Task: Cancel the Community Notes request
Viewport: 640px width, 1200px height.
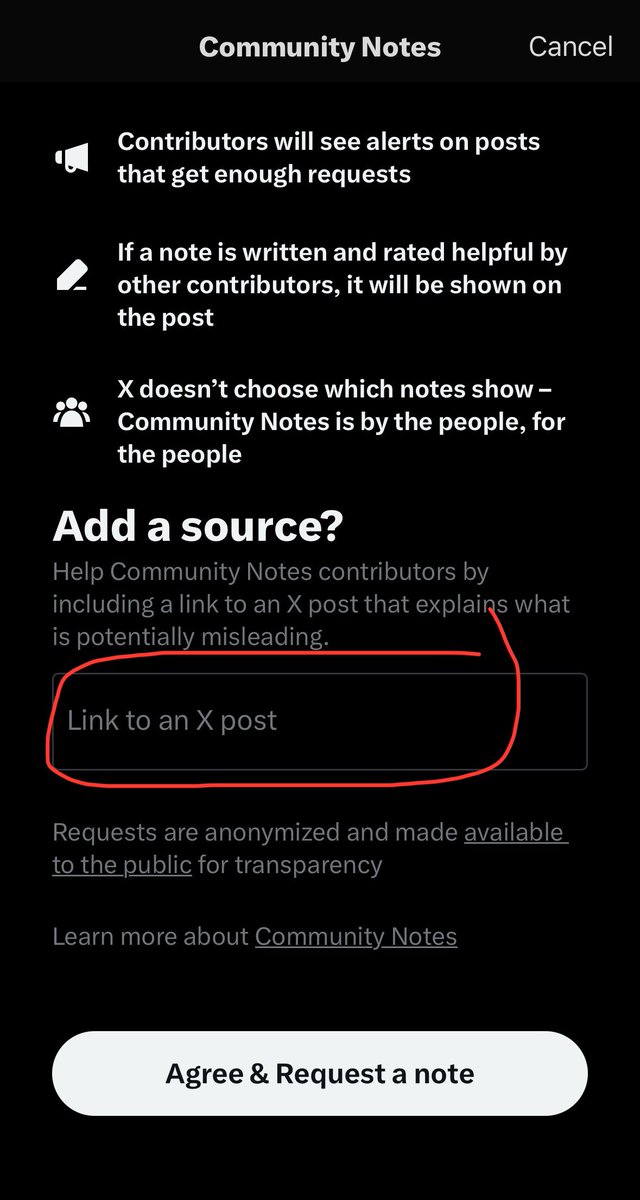Action: click(x=570, y=47)
